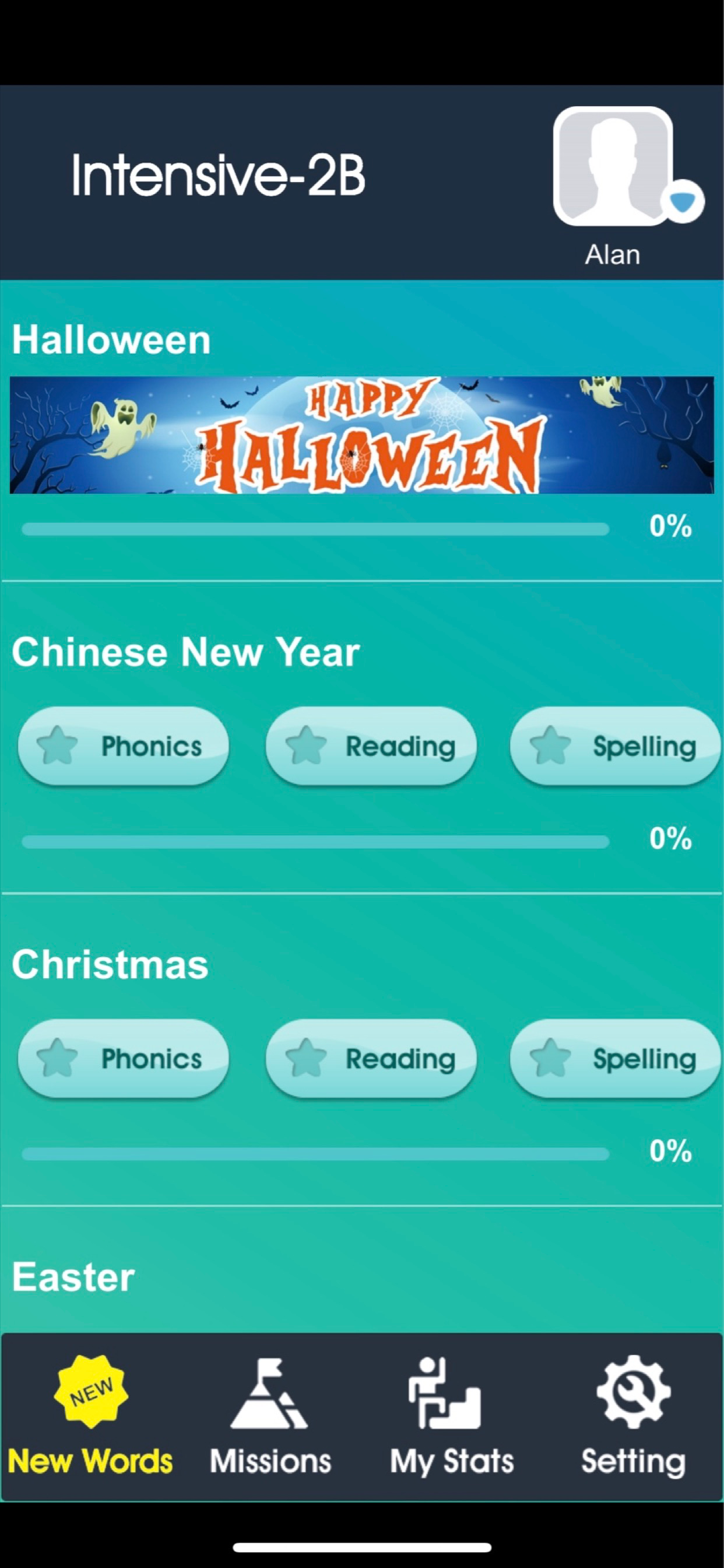Open the Happy Halloween banner image

tap(361, 435)
